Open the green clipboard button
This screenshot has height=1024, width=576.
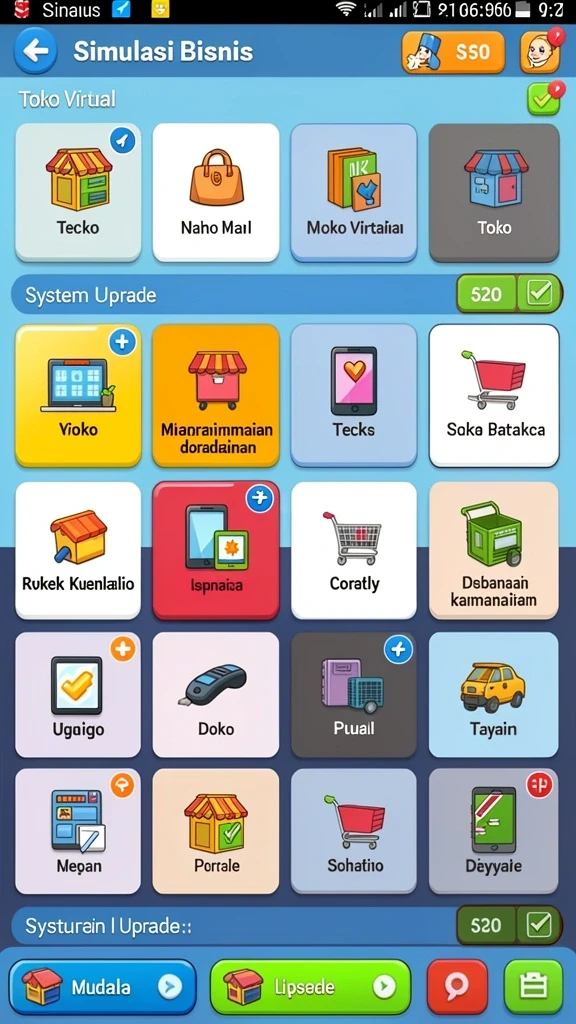(534, 987)
